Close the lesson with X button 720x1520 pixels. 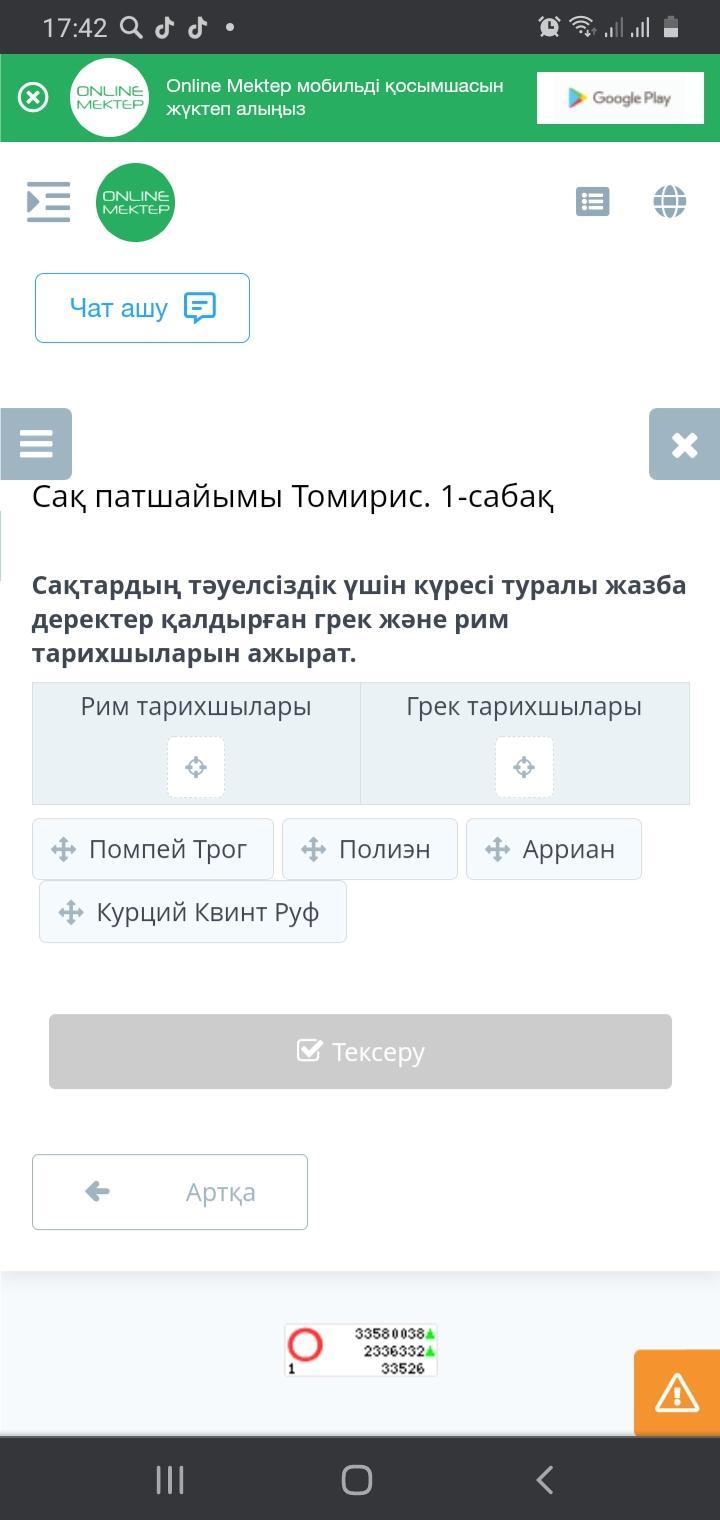[x=684, y=444]
